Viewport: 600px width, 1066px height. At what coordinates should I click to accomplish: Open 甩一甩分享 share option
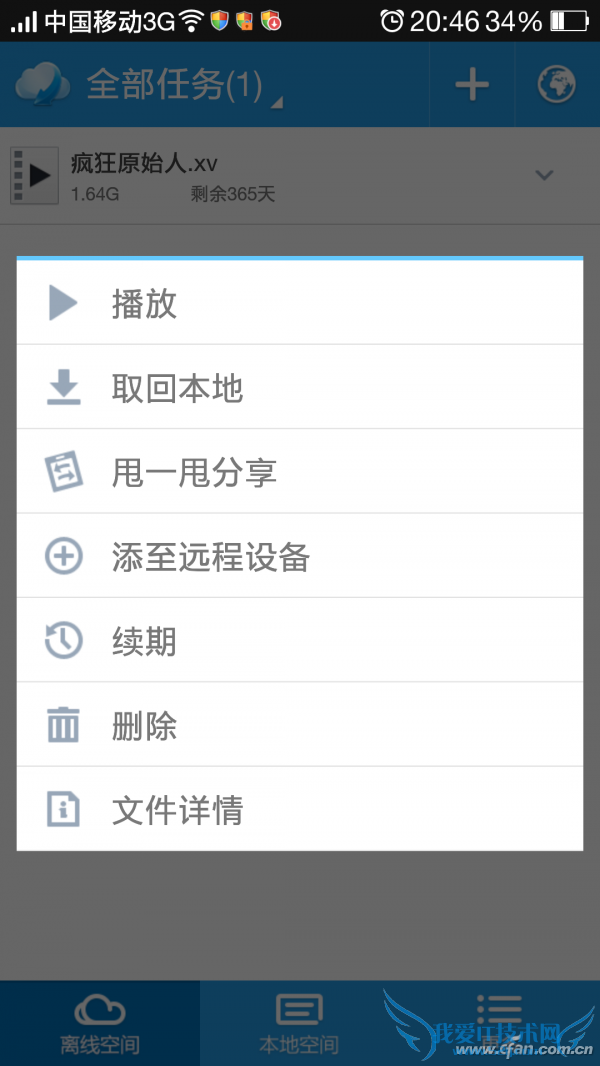(300, 472)
